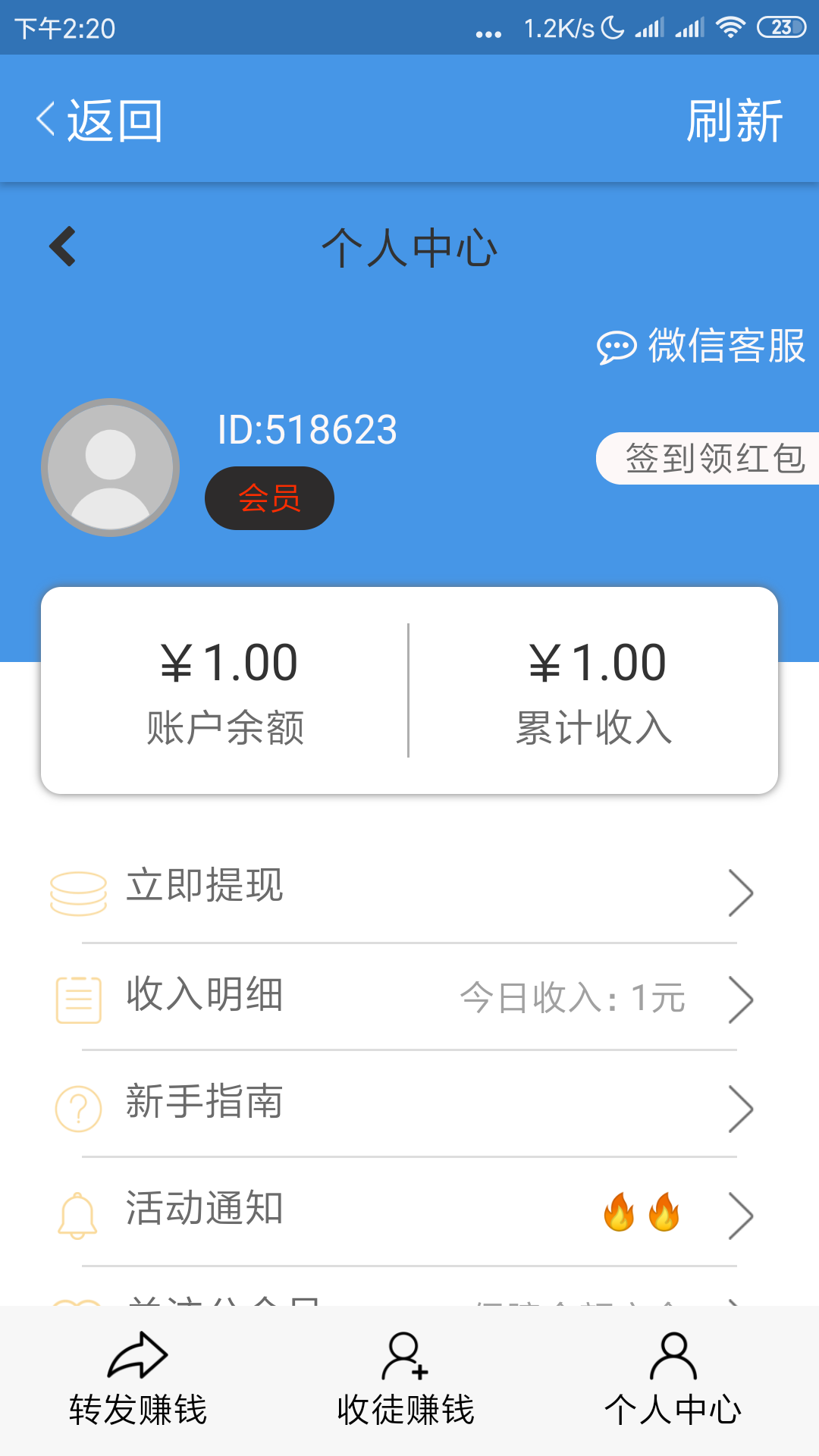Viewport: 819px width, 1456px height.
Task: Tap the 会员 member badge
Action: (269, 498)
